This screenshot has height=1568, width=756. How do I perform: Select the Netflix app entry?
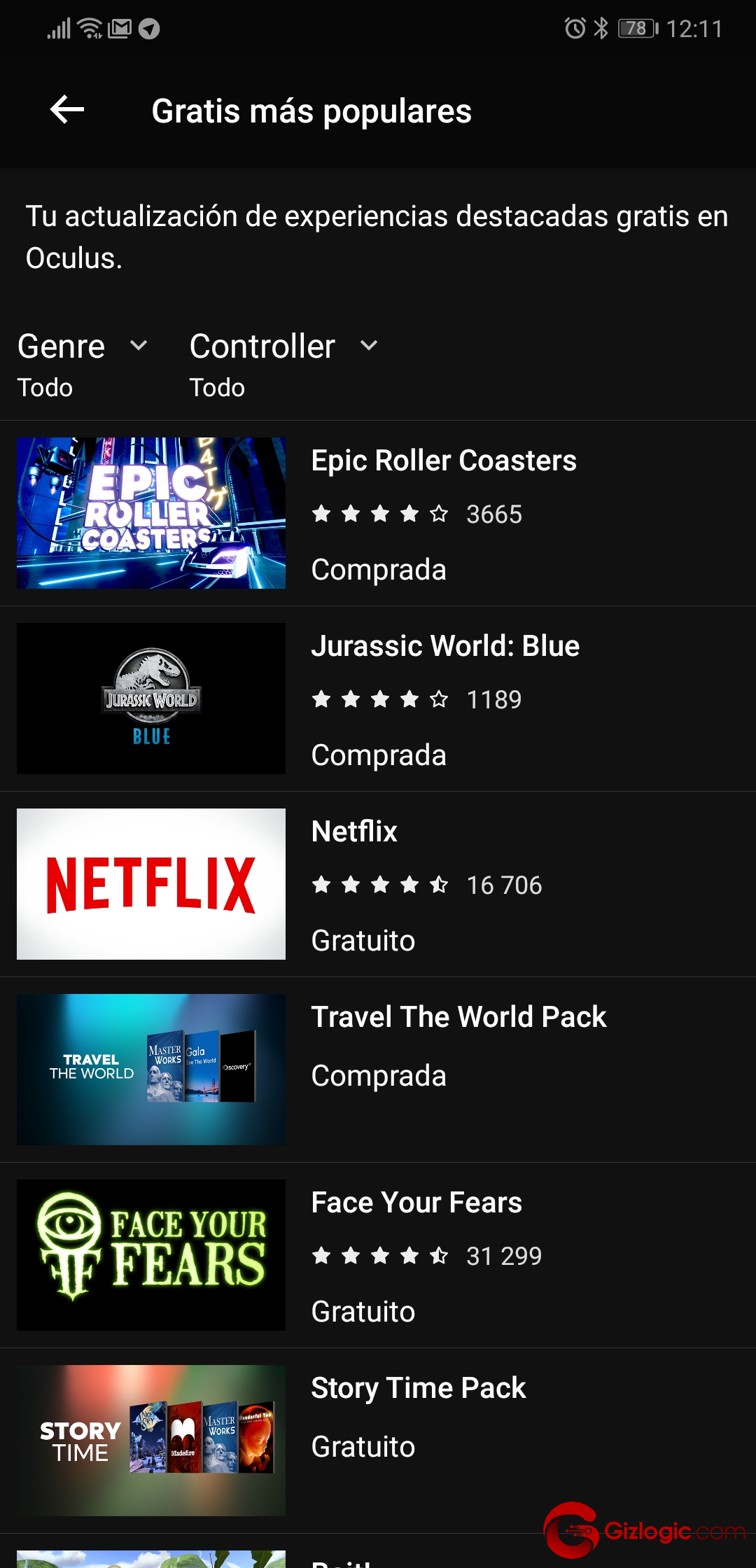pyautogui.click(x=378, y=884)
